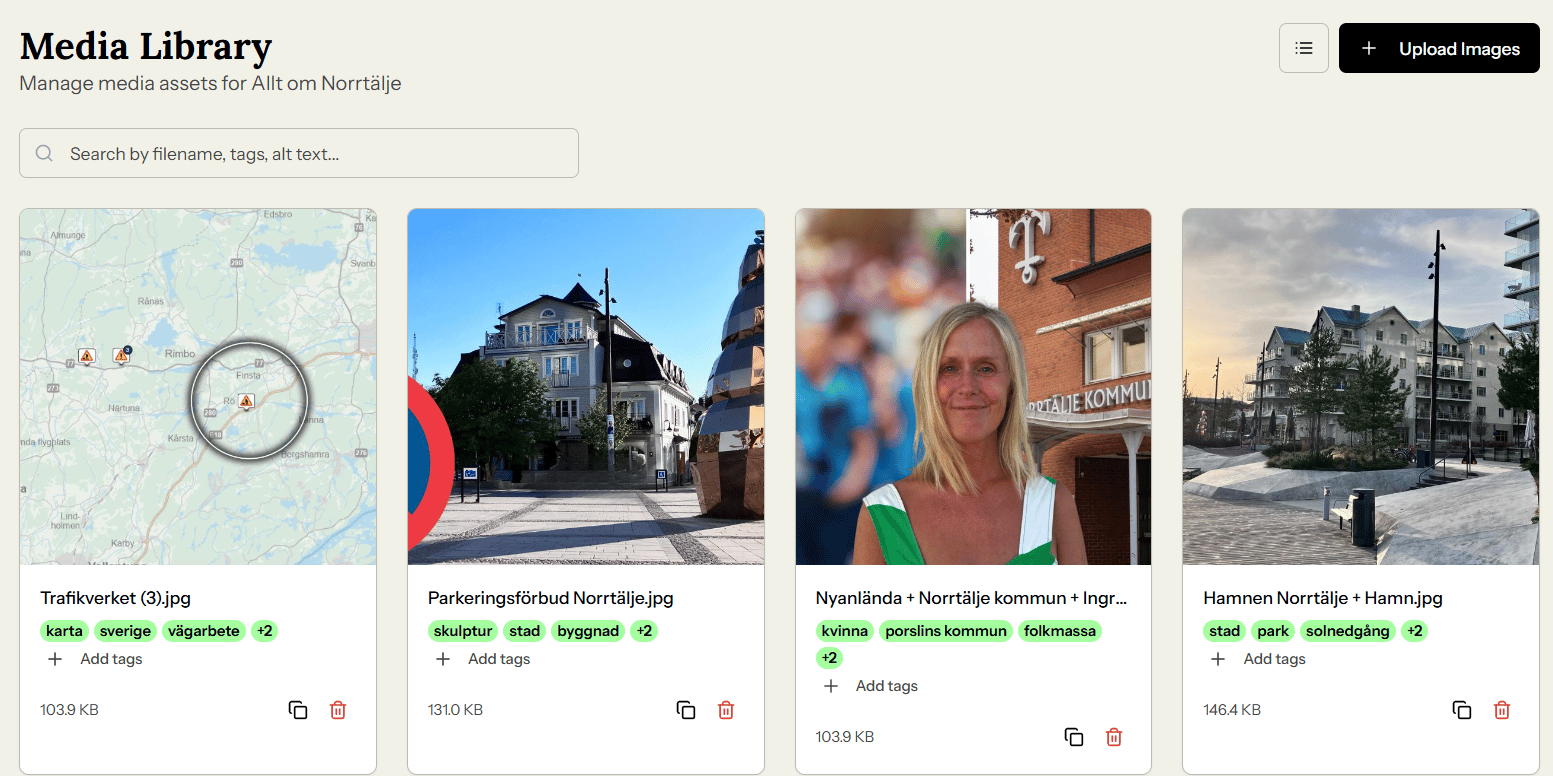Image resolution: width=1553 pixels, height=776 pixels.
Task: Open the Parkeringsförbud Norrtälje.jpg image
Action: point(585,386)
